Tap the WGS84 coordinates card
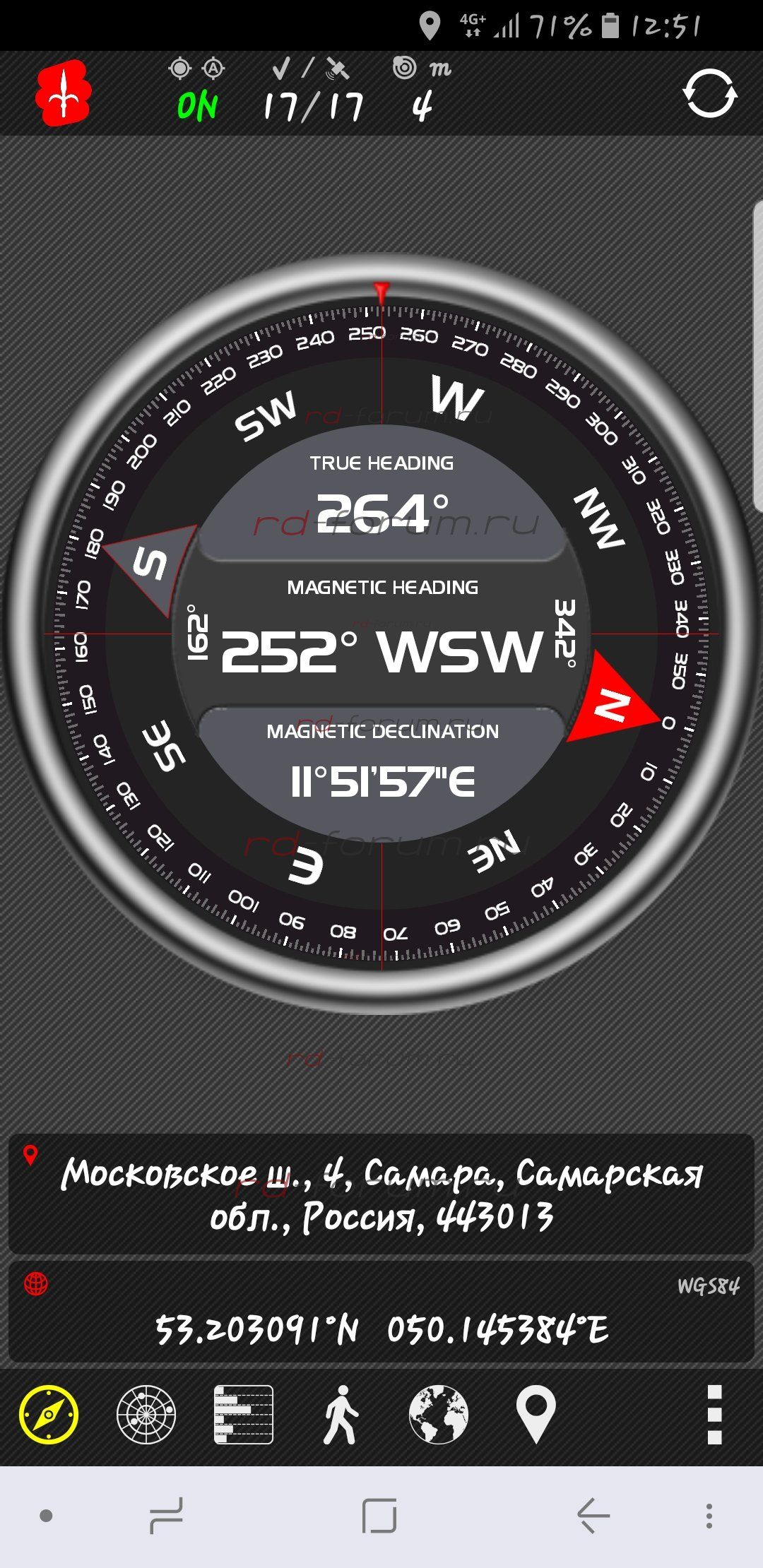This screenshot has width=763, height=1568. click(381, 1312)
